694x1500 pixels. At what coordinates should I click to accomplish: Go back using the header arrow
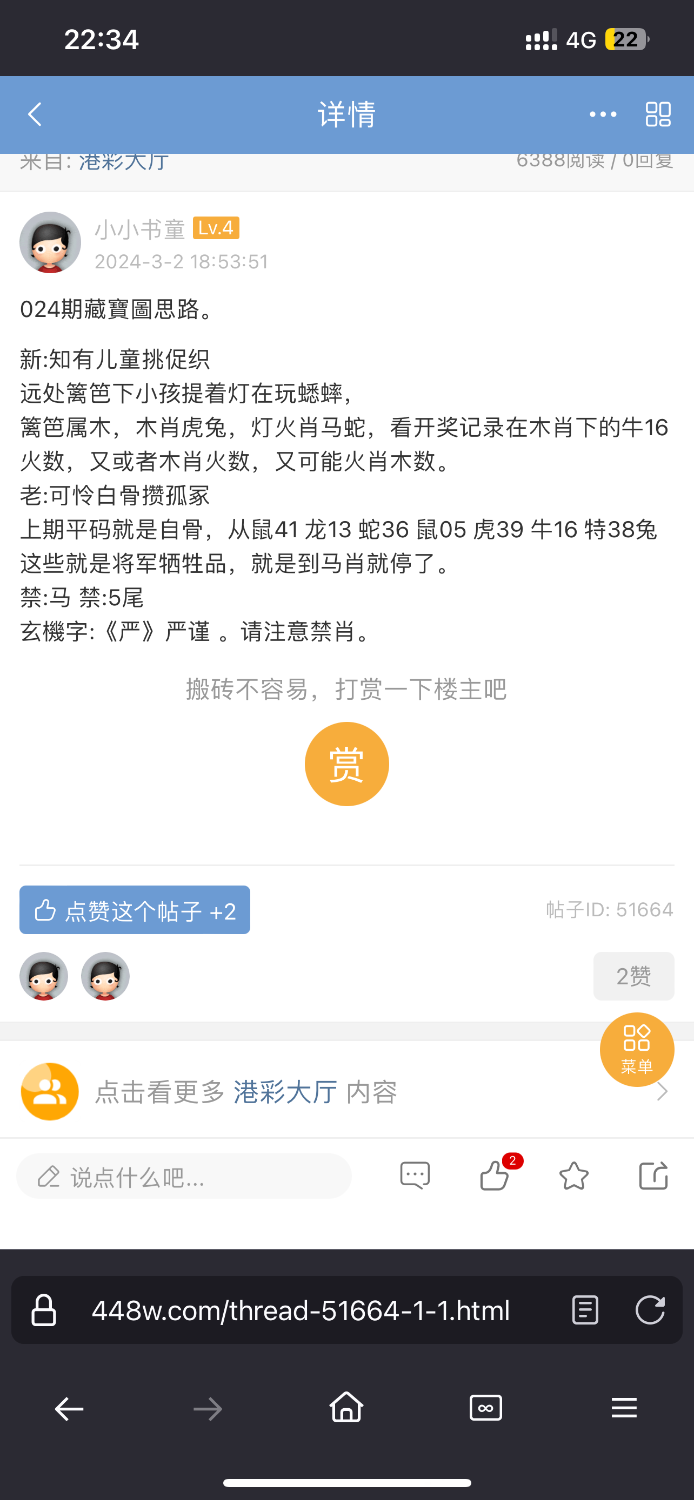point(35,114)
